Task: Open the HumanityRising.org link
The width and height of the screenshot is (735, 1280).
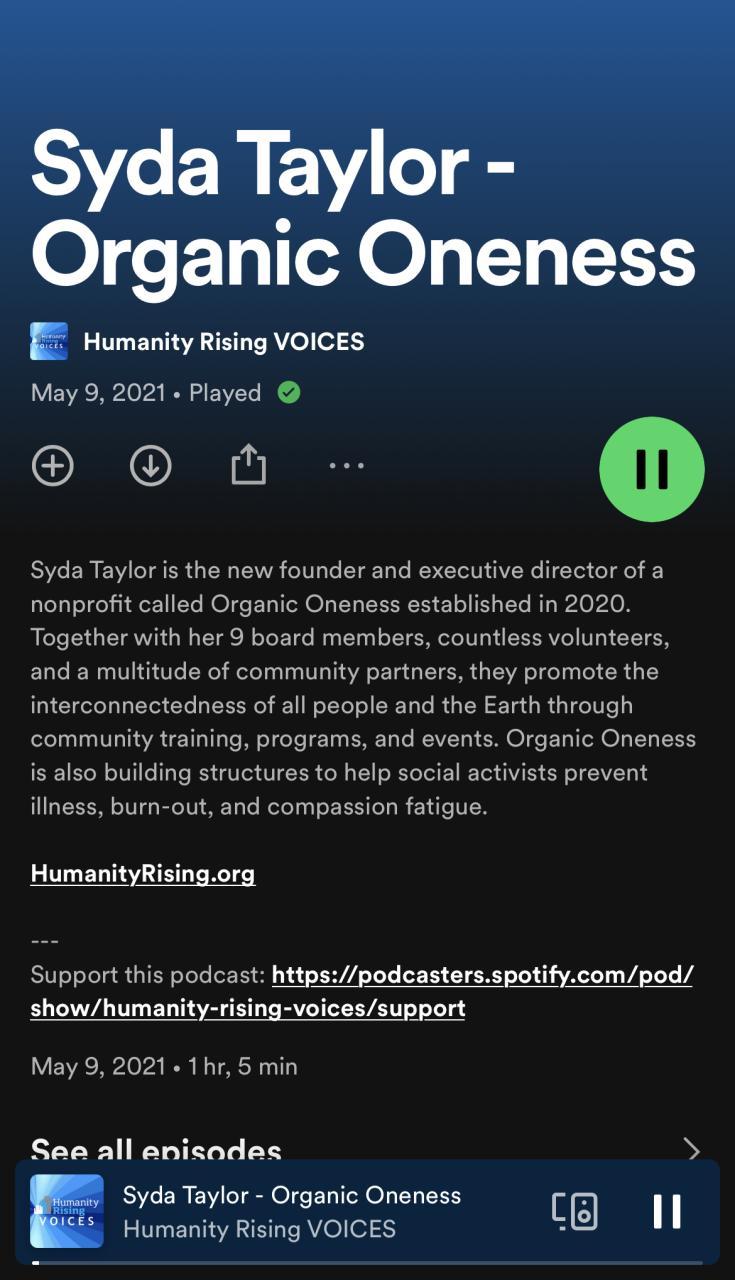Action: (x=143, y=873)
